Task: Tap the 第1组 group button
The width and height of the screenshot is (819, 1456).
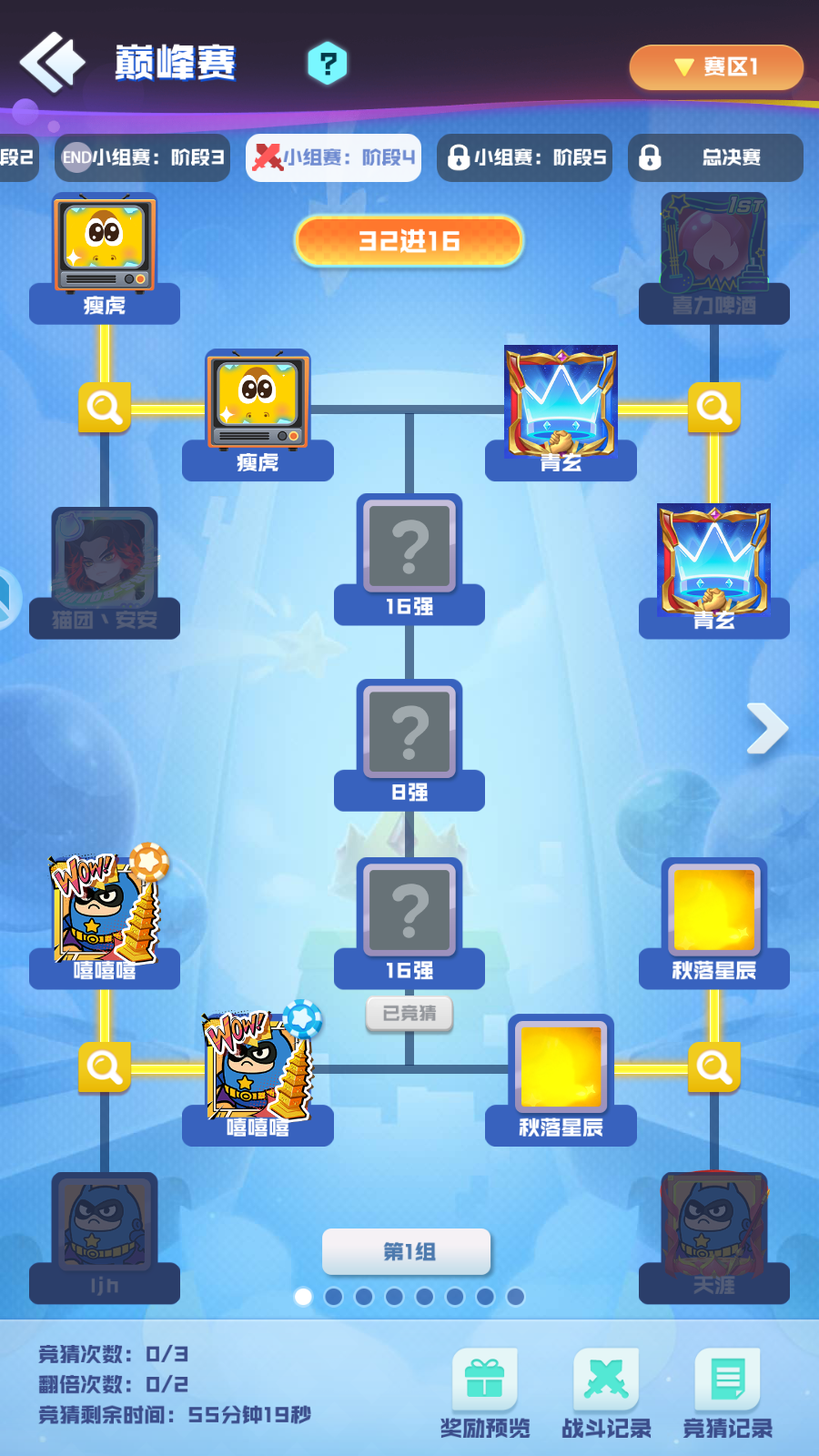Action: pyautogui.click(x=407, y=1251)
